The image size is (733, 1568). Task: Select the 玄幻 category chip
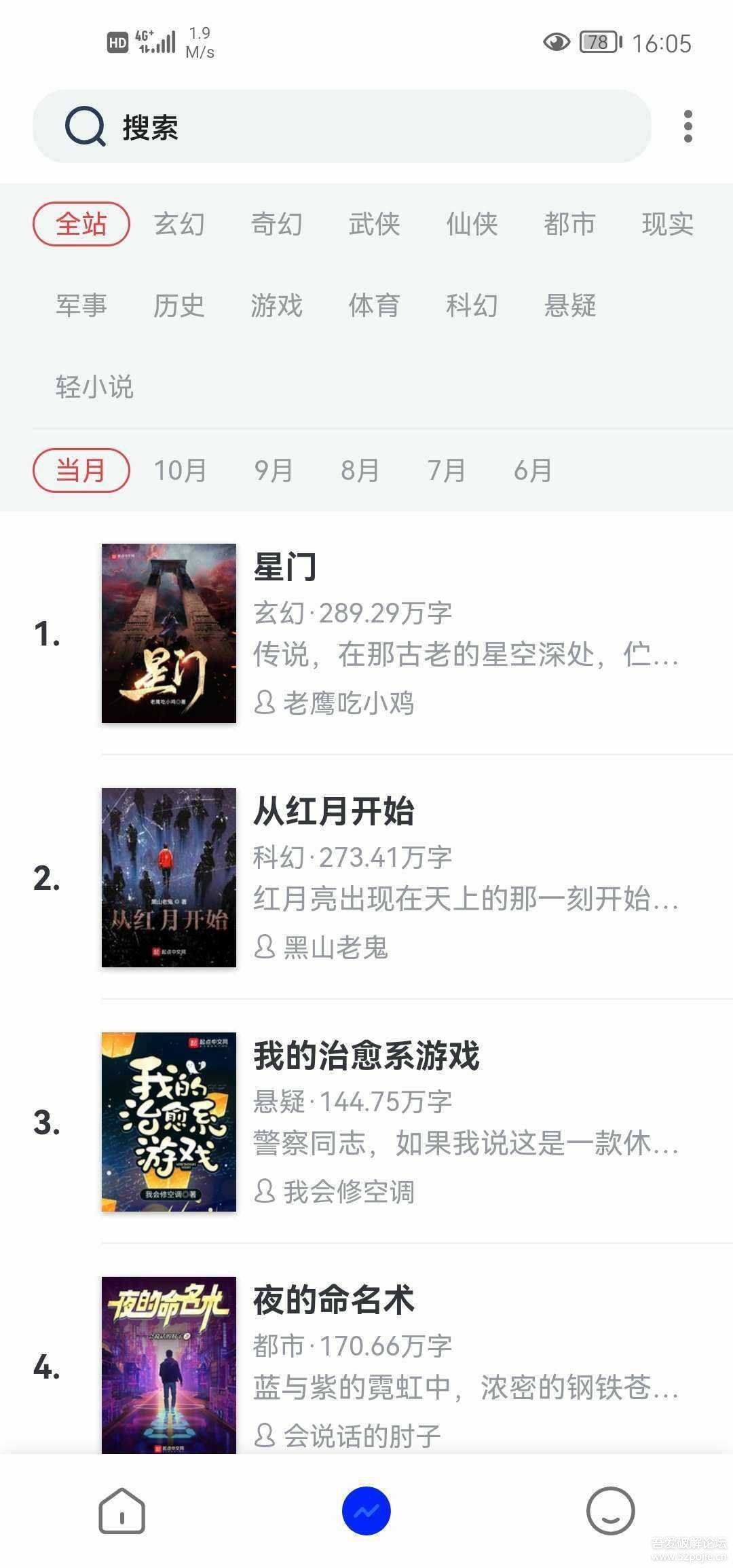coord(179,224)
